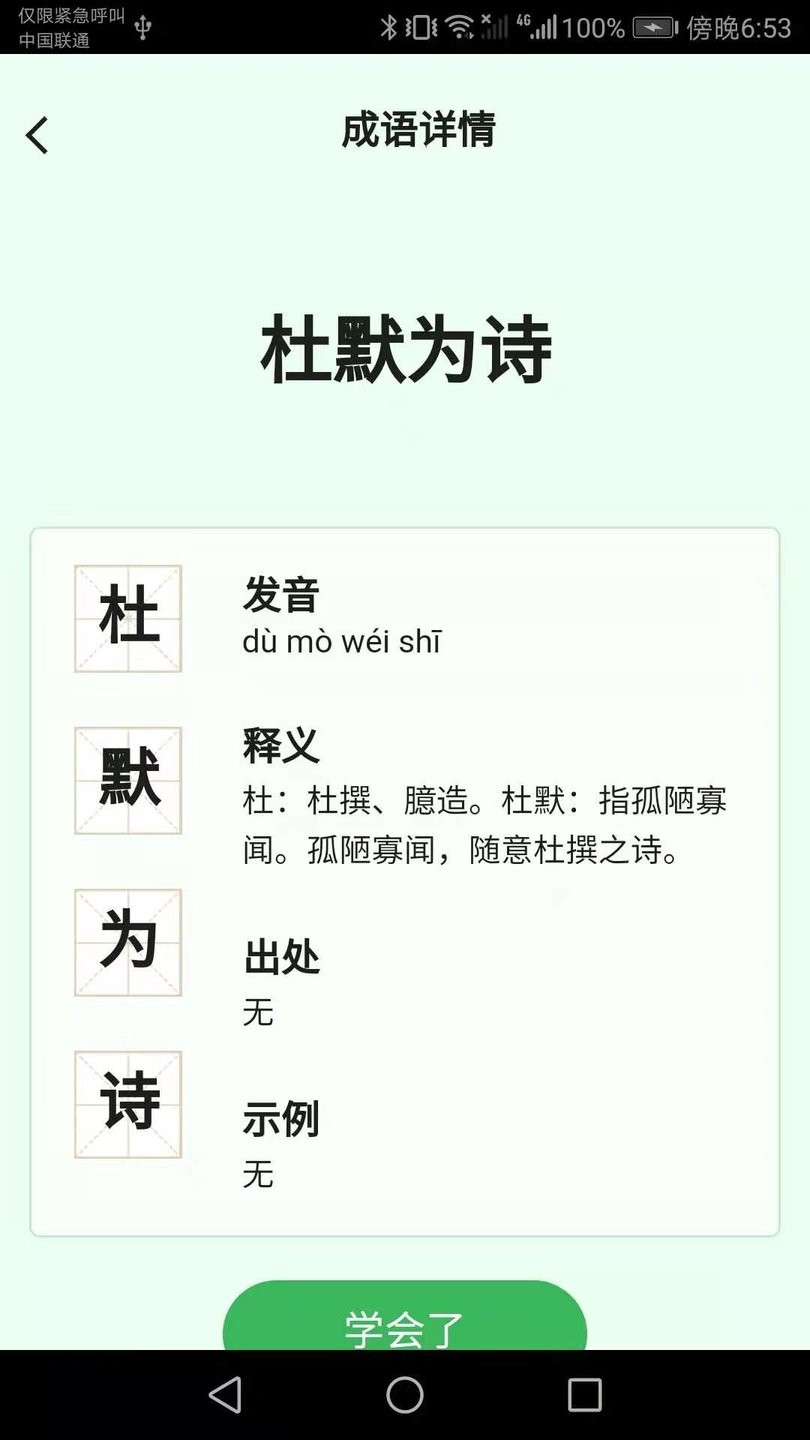Tap the green 学会了 button

pyautogui.click(x=404, y=1318)
